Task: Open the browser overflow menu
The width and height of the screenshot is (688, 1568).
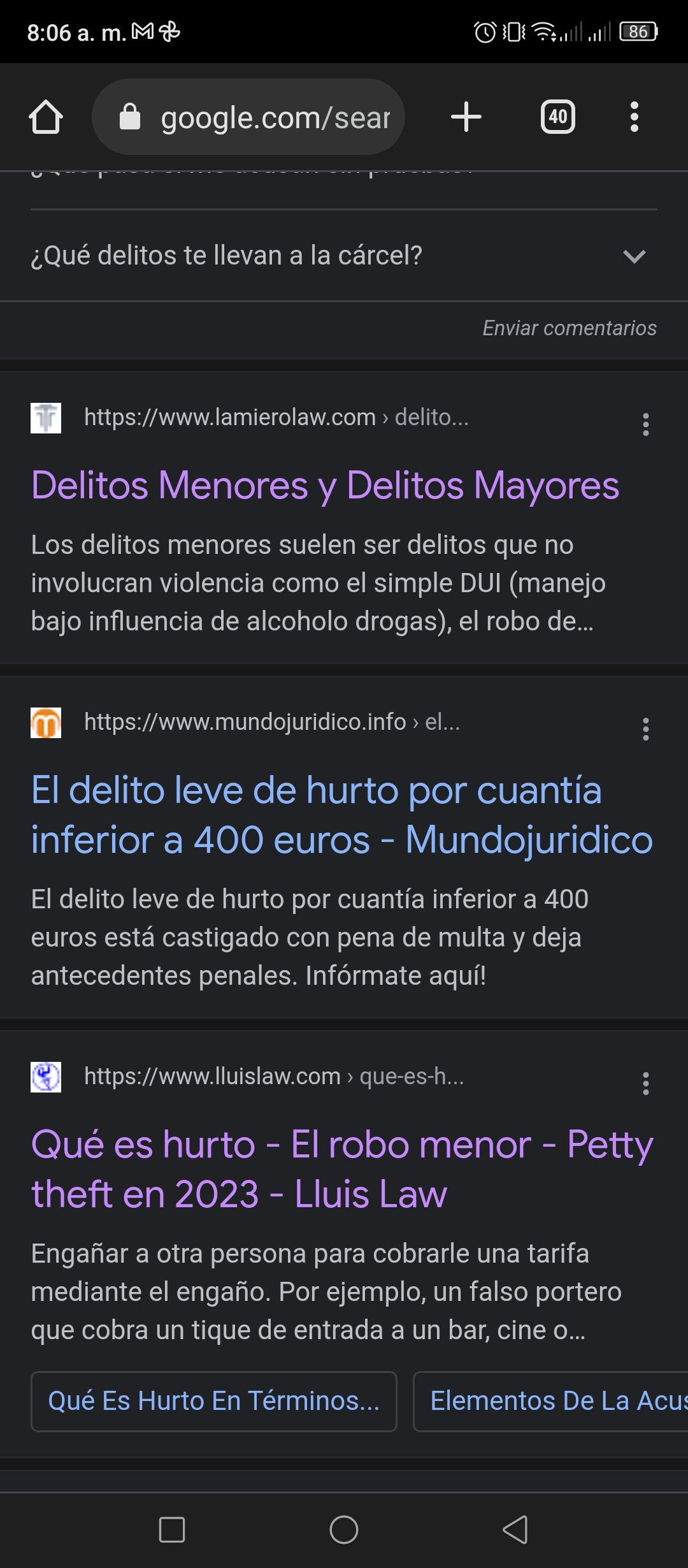Action: point(634,117)
